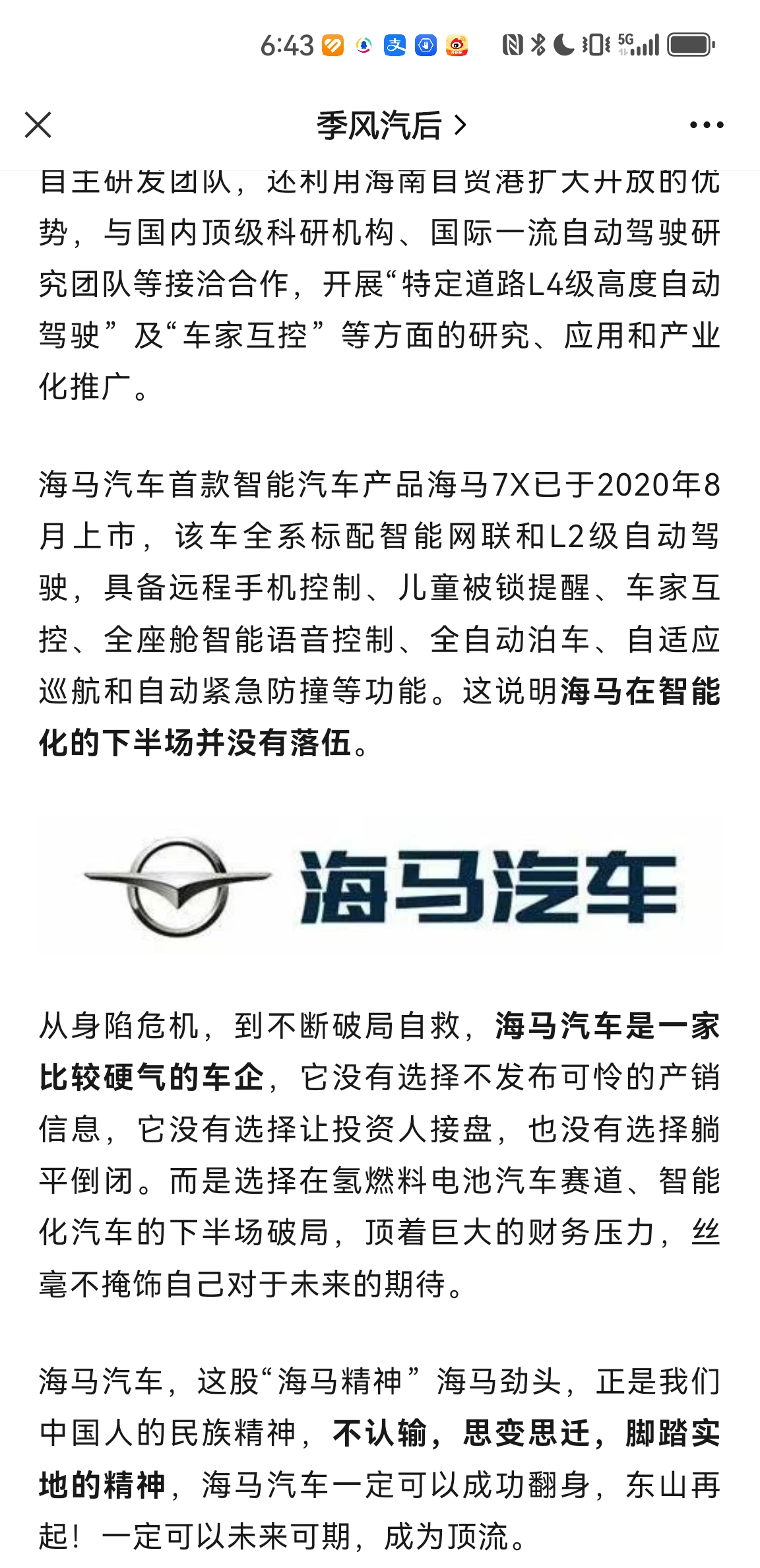Viewport: 760px width, 1568px height.
Task: View the 海马汽车 logo image
Action: click(379, 886)
